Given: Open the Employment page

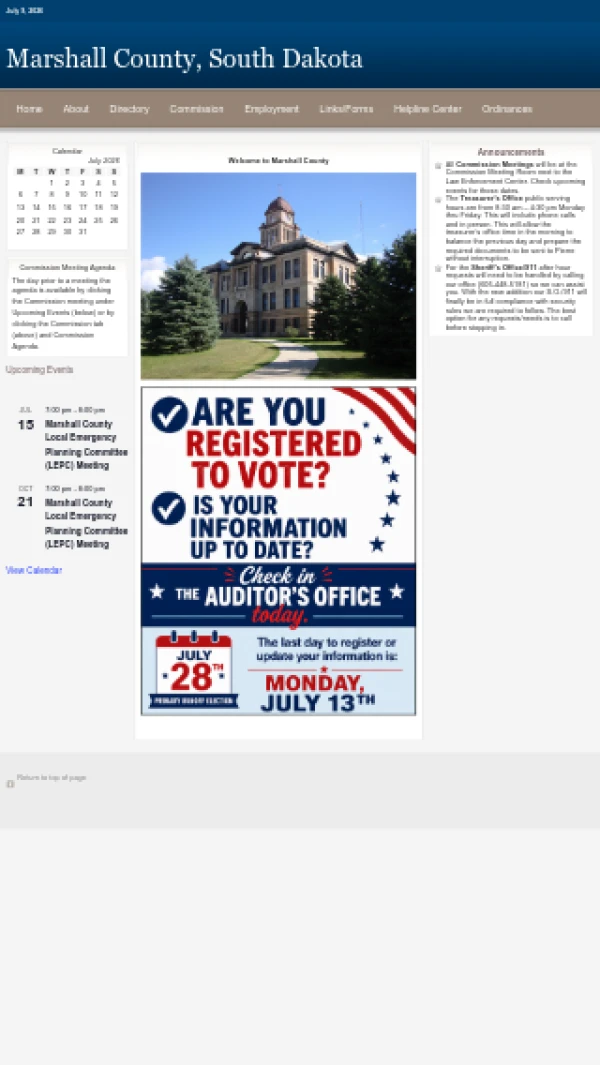Looking at the screenshot, I should tap(272, 109).
